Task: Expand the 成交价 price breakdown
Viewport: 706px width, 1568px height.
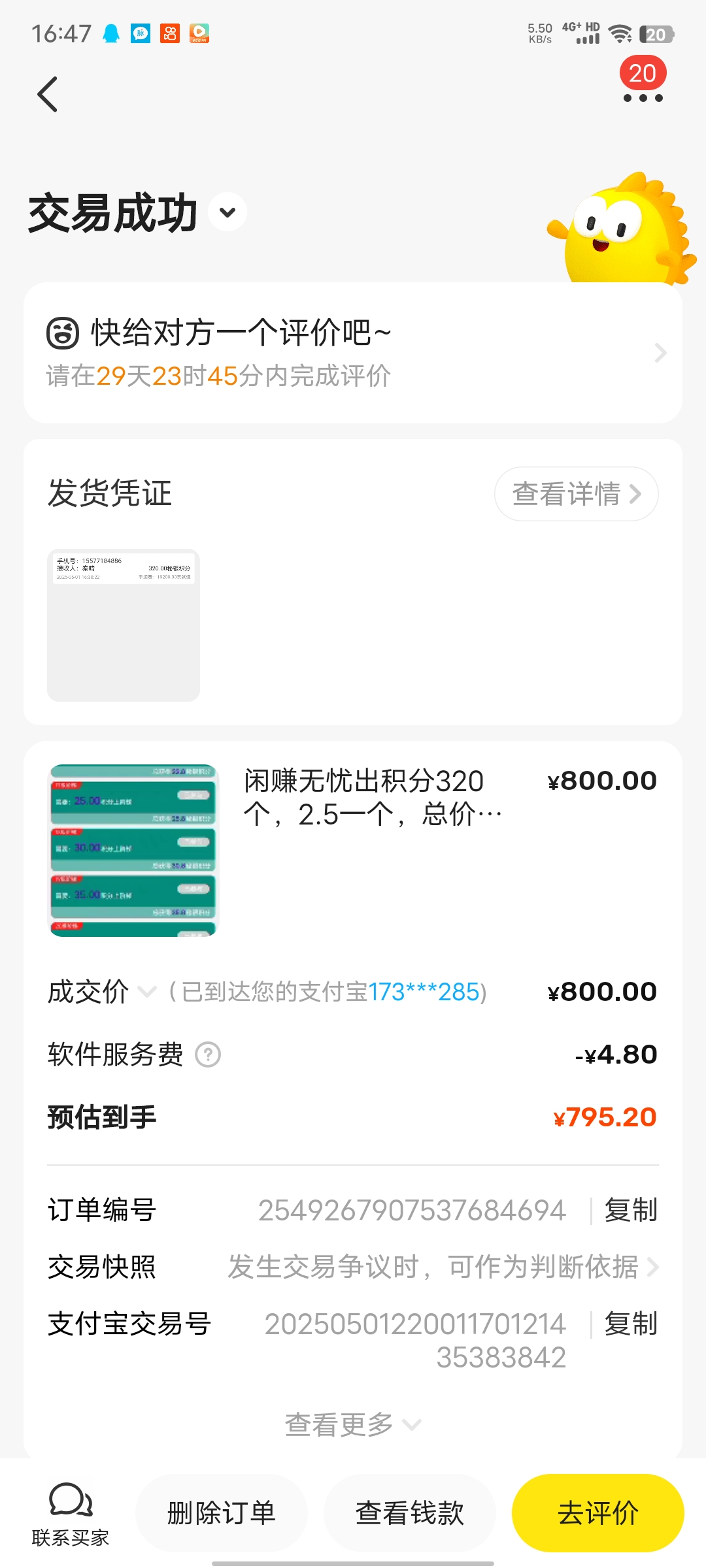Action: click(148, 992)
